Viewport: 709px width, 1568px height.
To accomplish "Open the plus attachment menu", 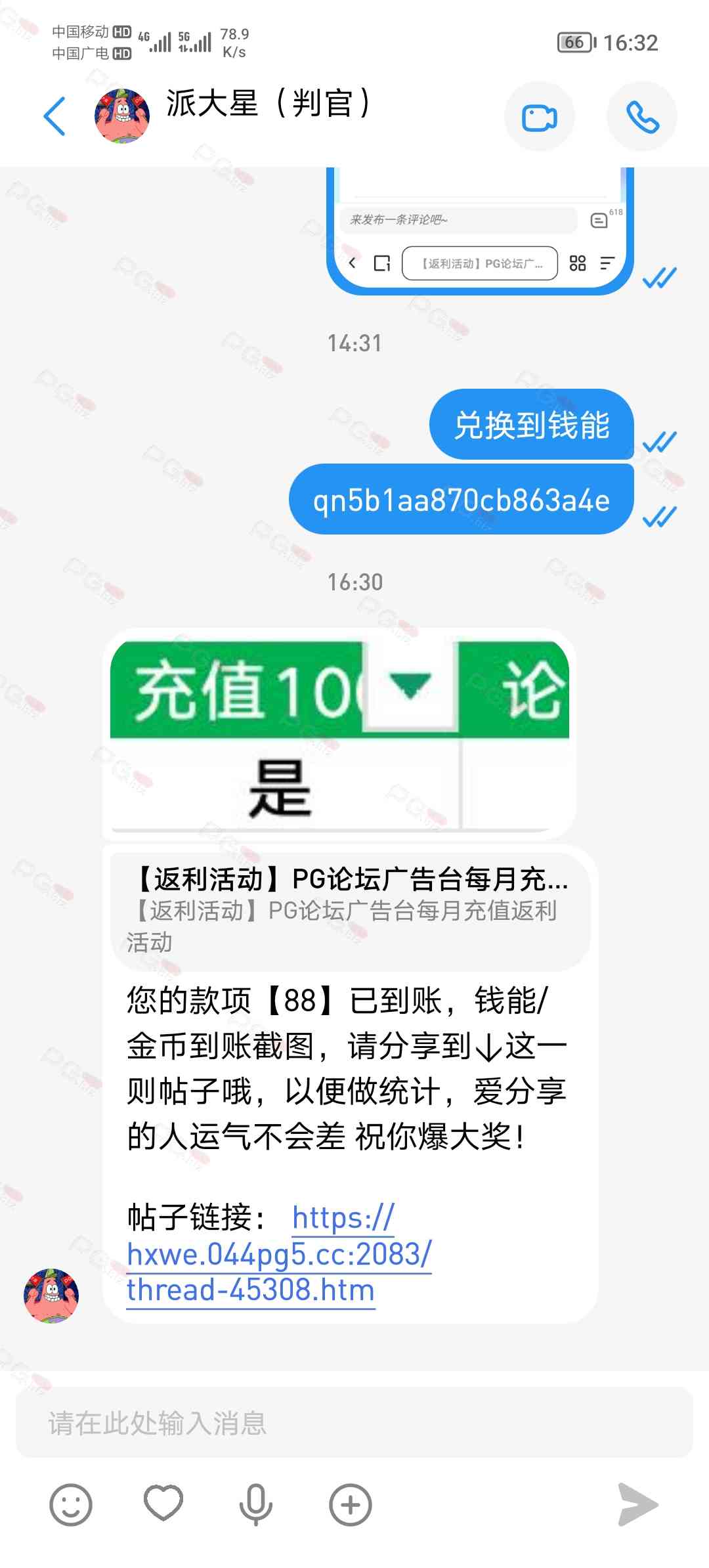I will coord(350,1504).
